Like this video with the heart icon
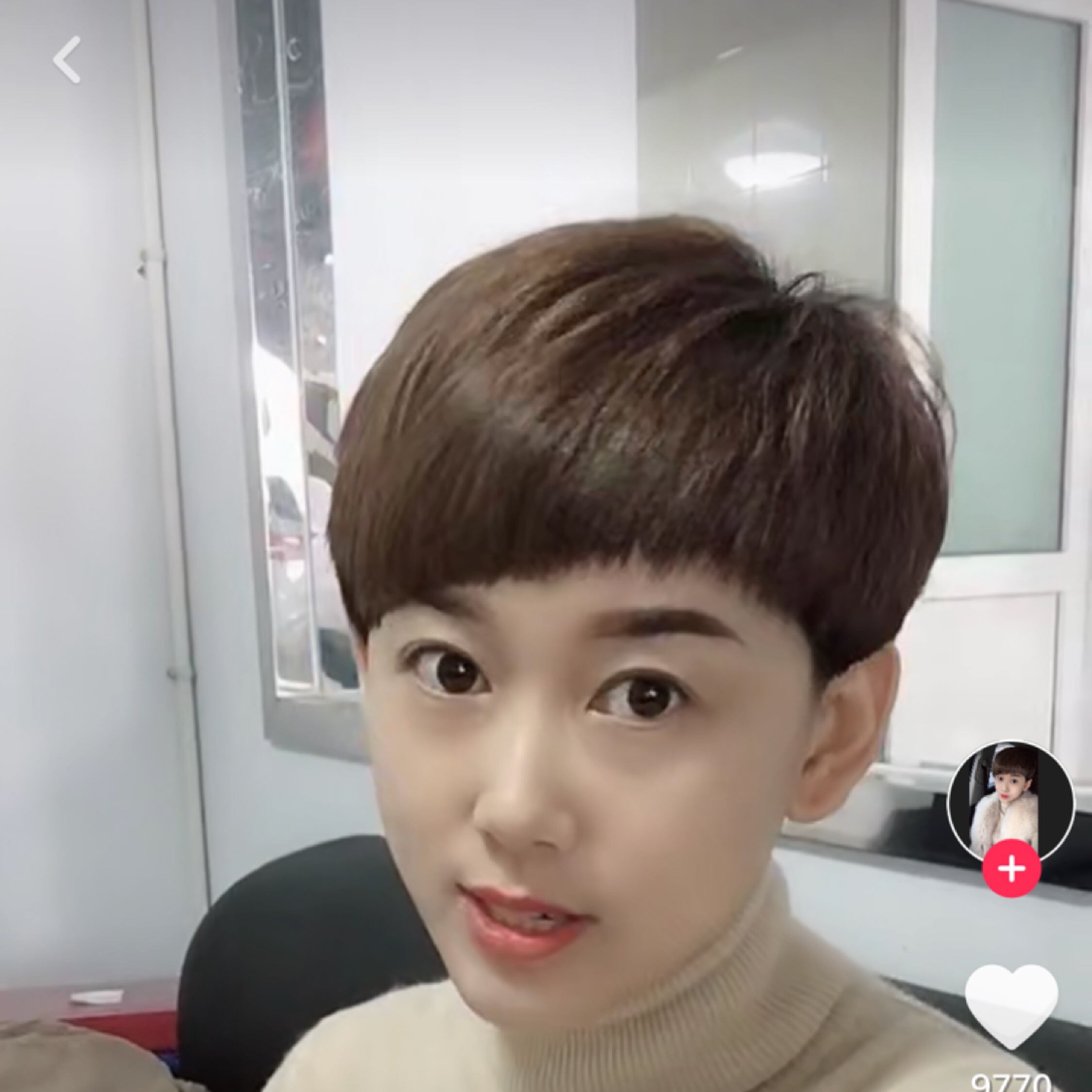 tap(1011, 999)
